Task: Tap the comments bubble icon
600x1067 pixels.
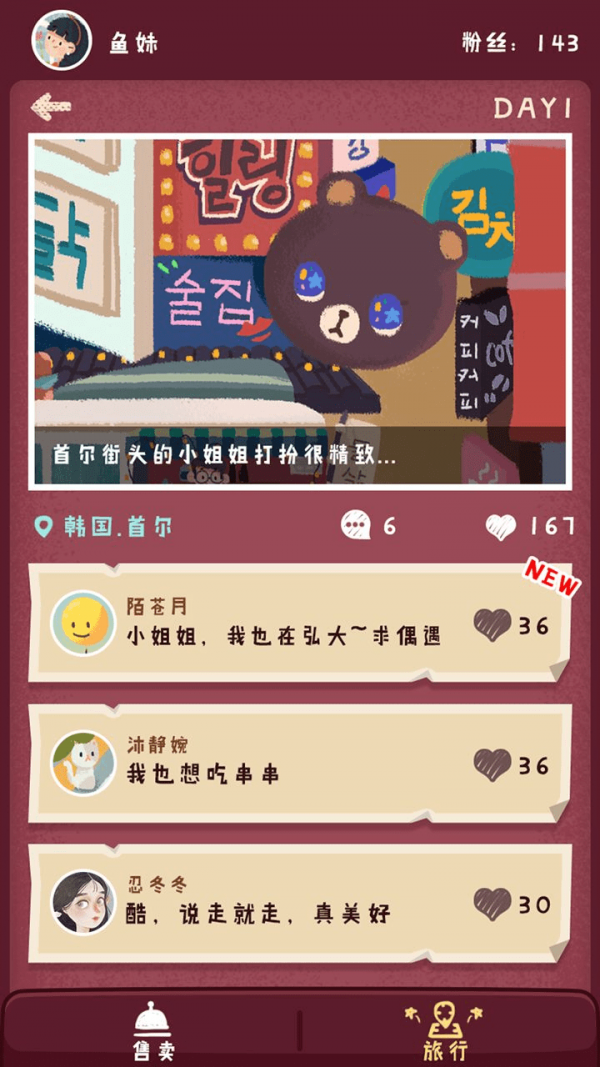Action: coord(355,525)
